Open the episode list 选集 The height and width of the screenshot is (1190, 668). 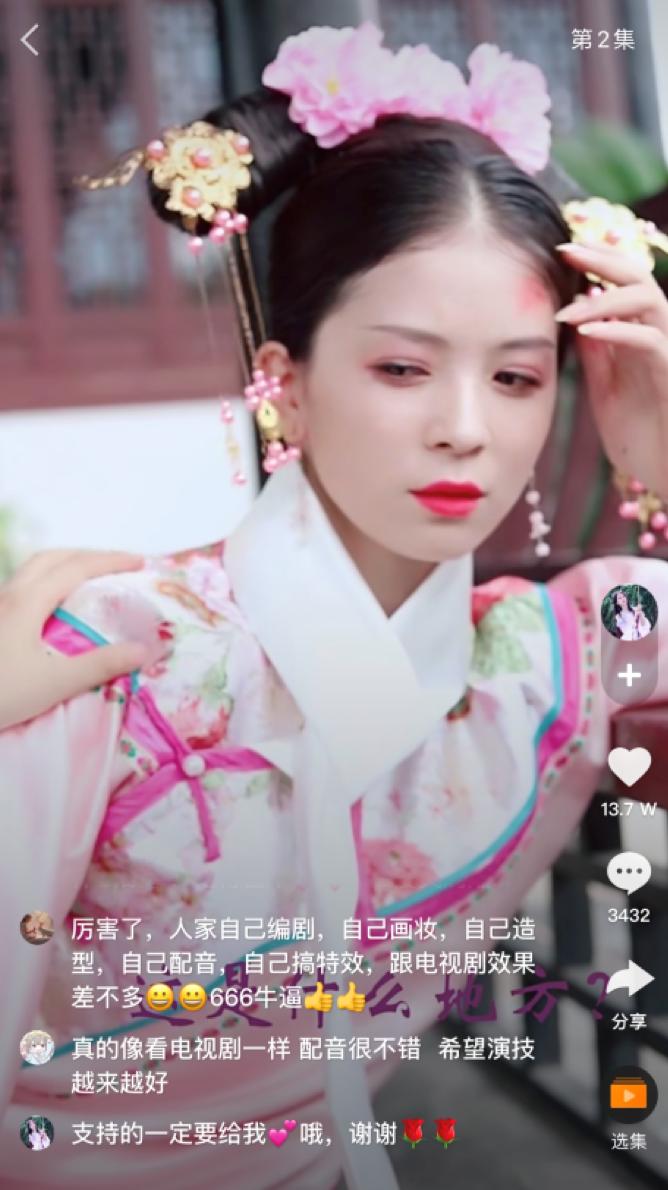[x=629, y=1097]
